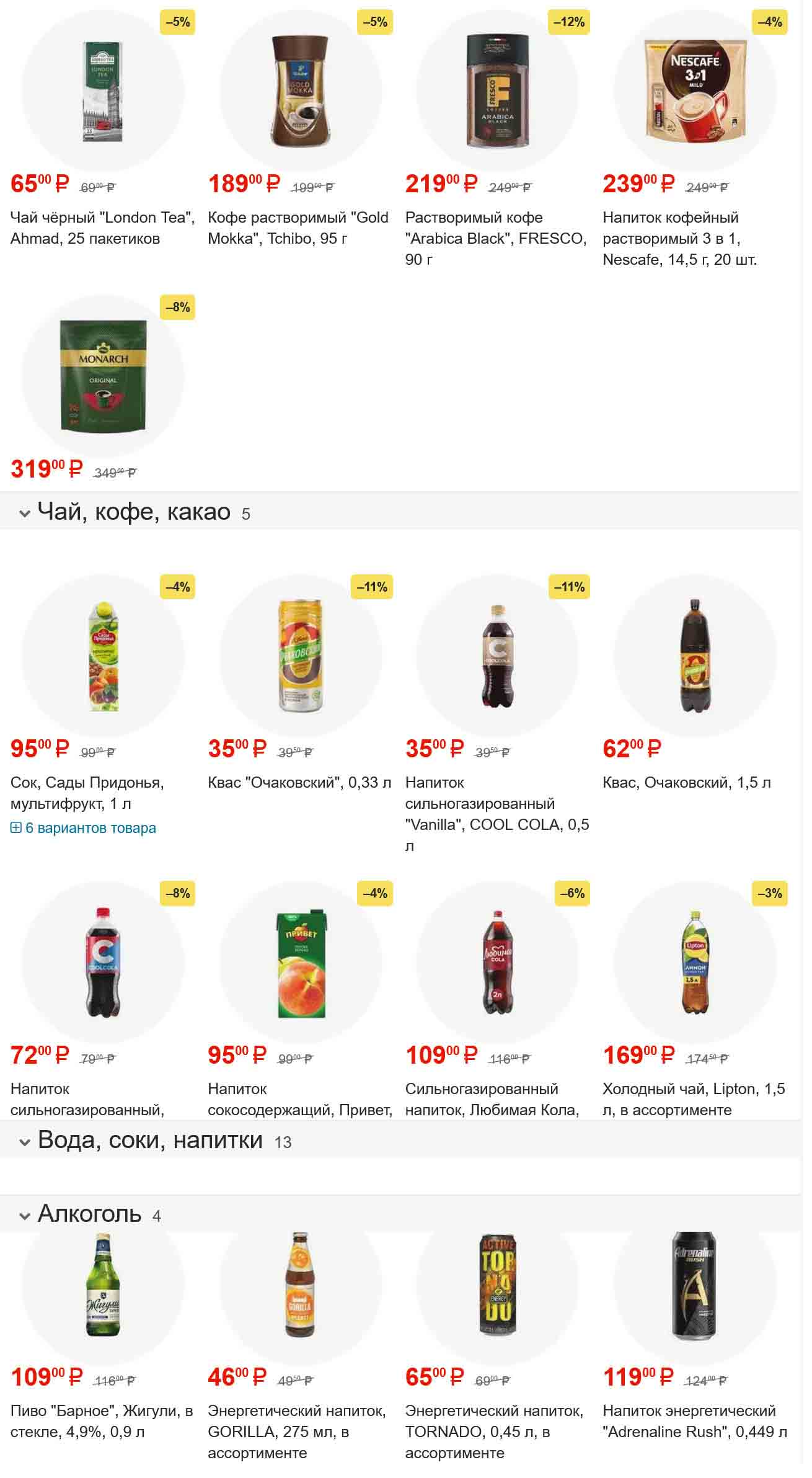Collapse the "Чай, кофе, какао" section

[x=25, y=514]
